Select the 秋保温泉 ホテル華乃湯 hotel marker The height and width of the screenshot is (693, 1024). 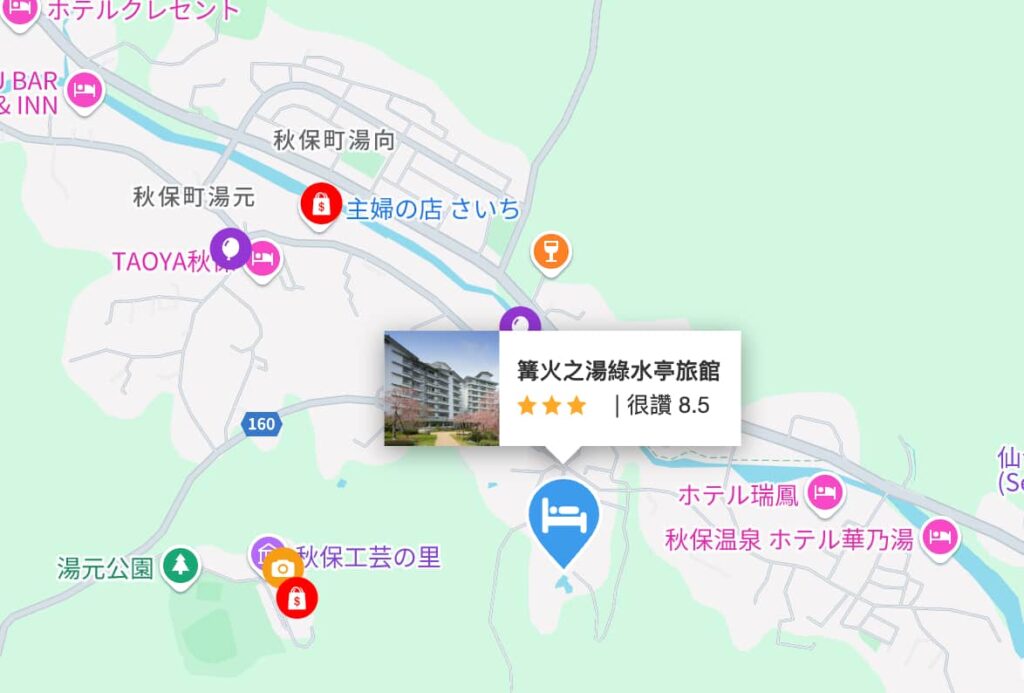940,537
